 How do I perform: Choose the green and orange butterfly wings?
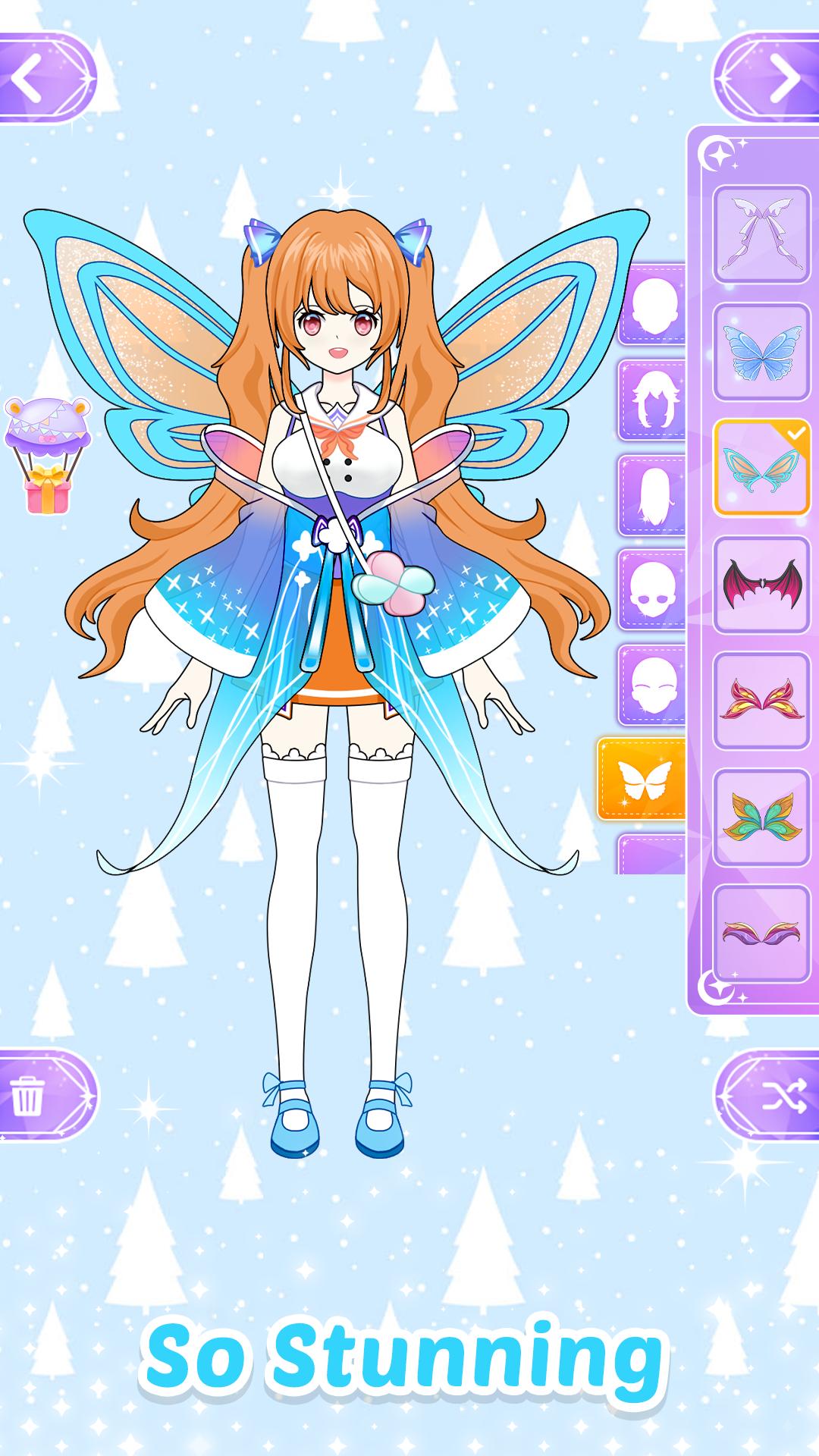click(761, 817)
